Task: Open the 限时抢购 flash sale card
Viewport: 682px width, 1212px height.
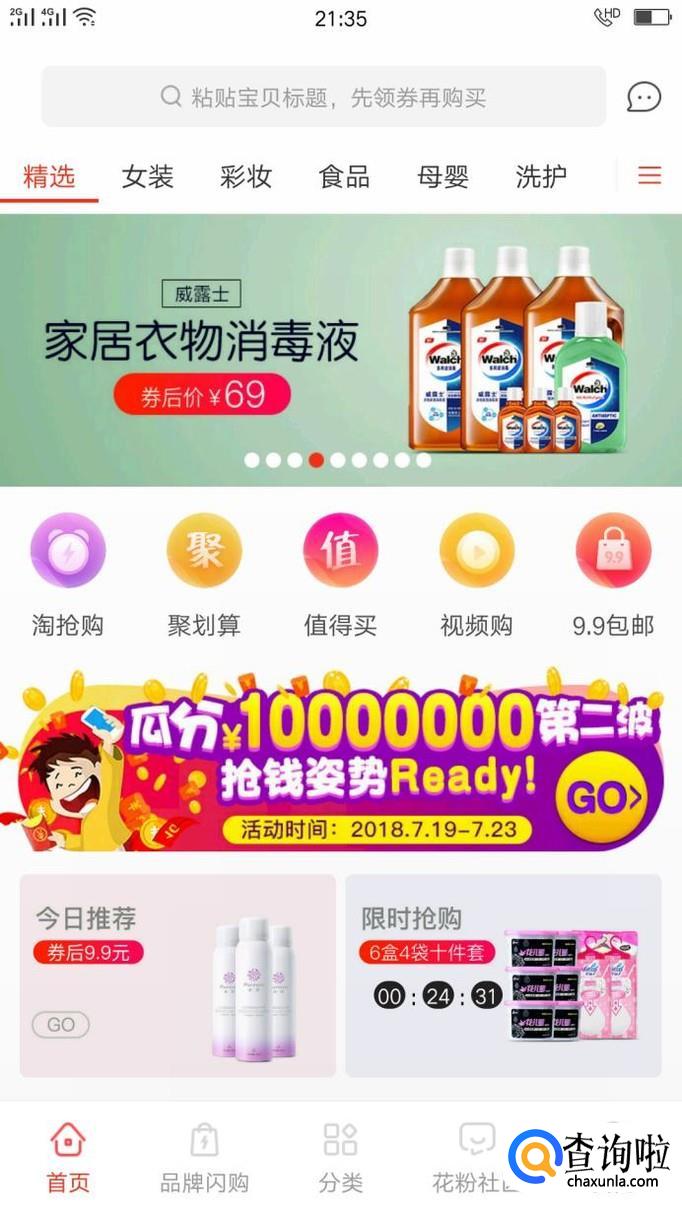Action: [x=504, y=976]
